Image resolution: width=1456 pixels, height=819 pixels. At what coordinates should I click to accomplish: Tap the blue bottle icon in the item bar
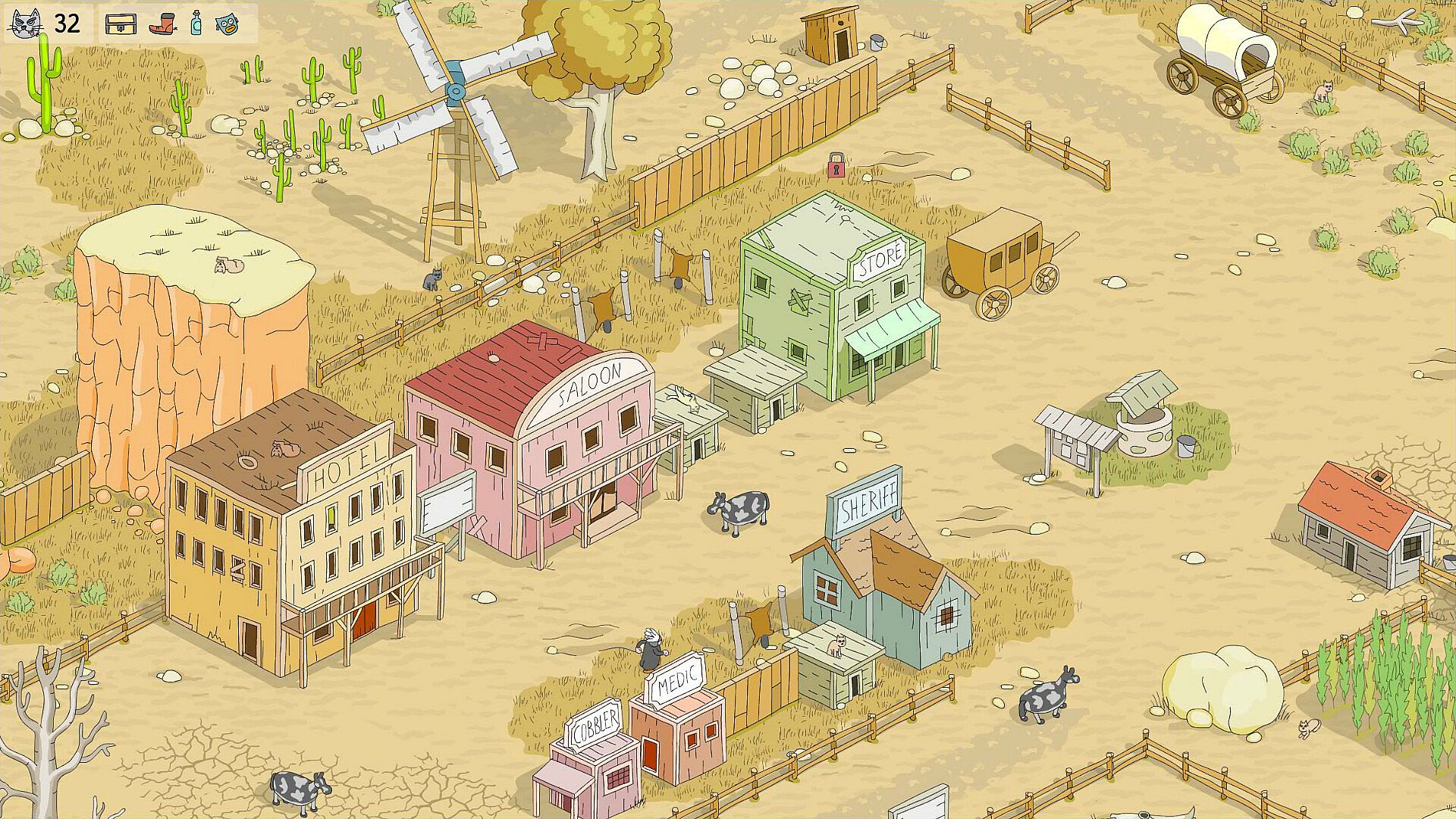tap(196, 24)
